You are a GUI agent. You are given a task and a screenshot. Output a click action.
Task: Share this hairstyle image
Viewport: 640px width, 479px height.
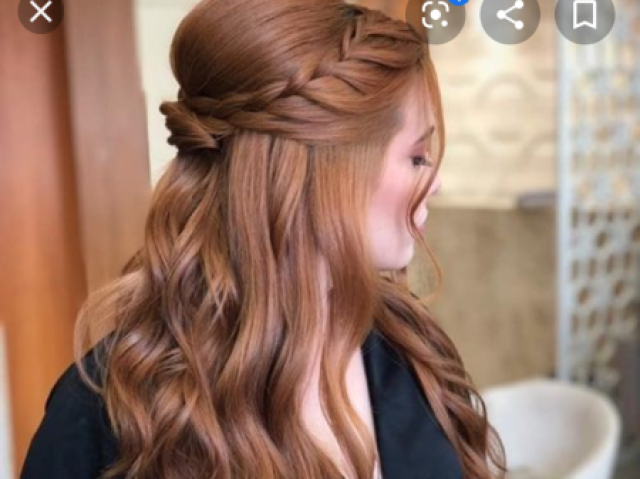pos(509,14)
